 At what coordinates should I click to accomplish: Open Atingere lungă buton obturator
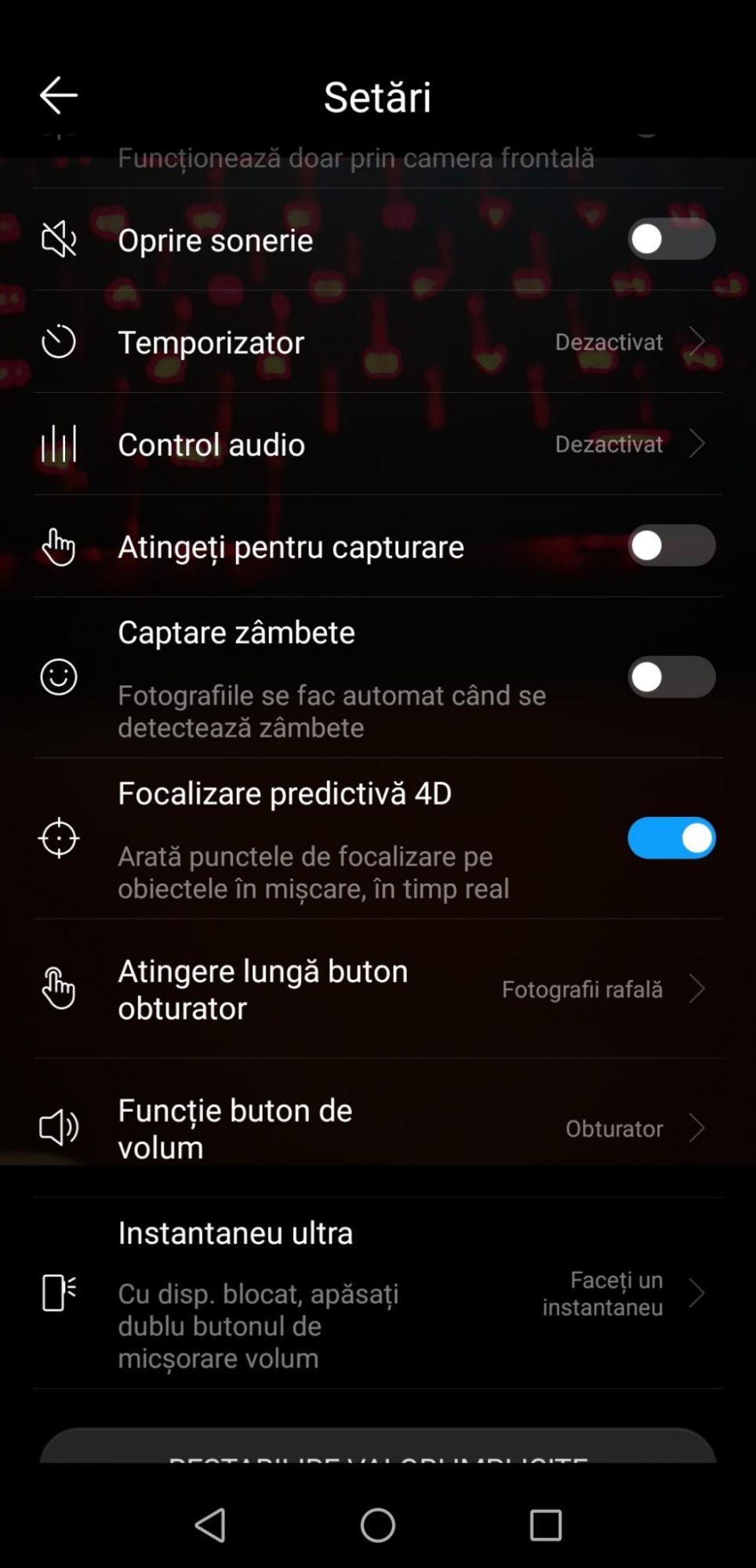(376, 989)
